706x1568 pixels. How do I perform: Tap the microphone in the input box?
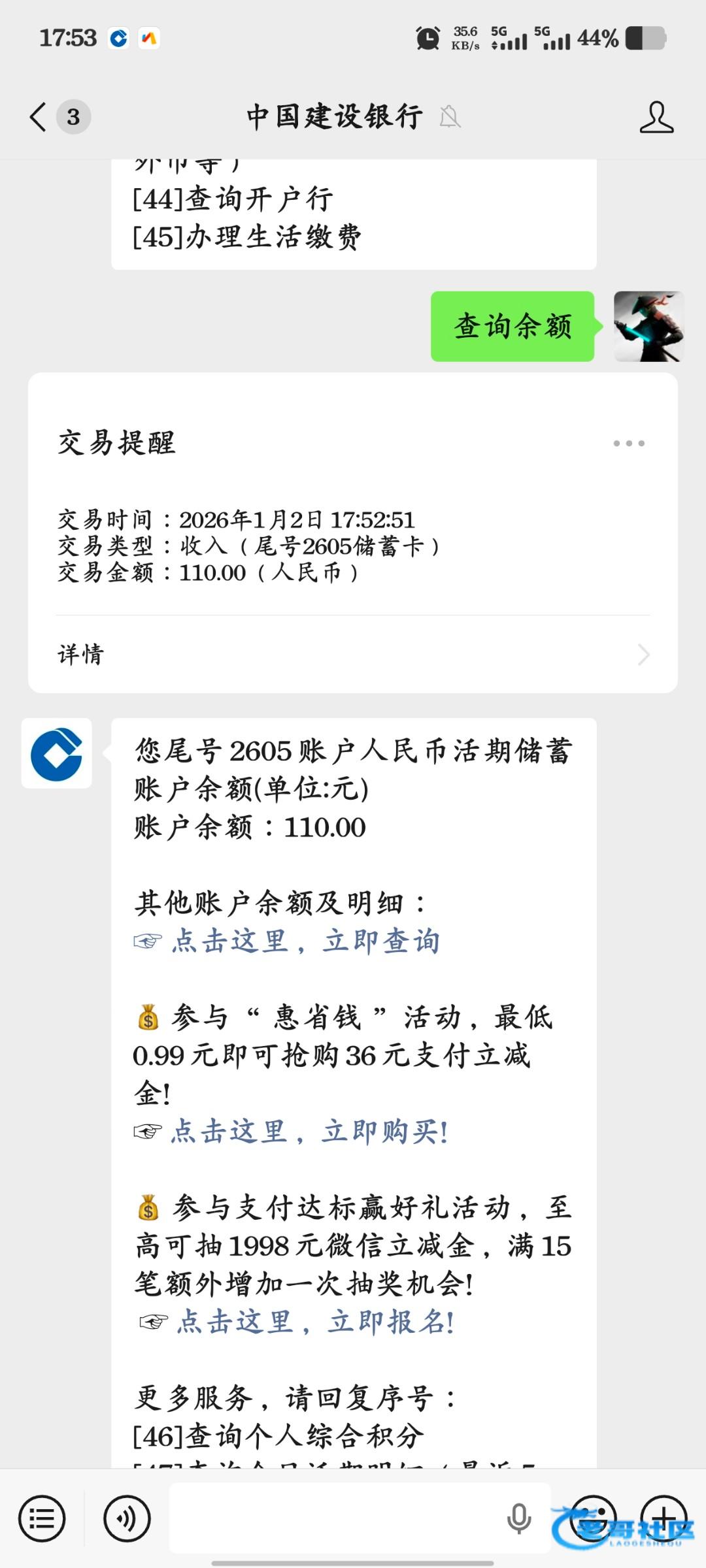519,1518
